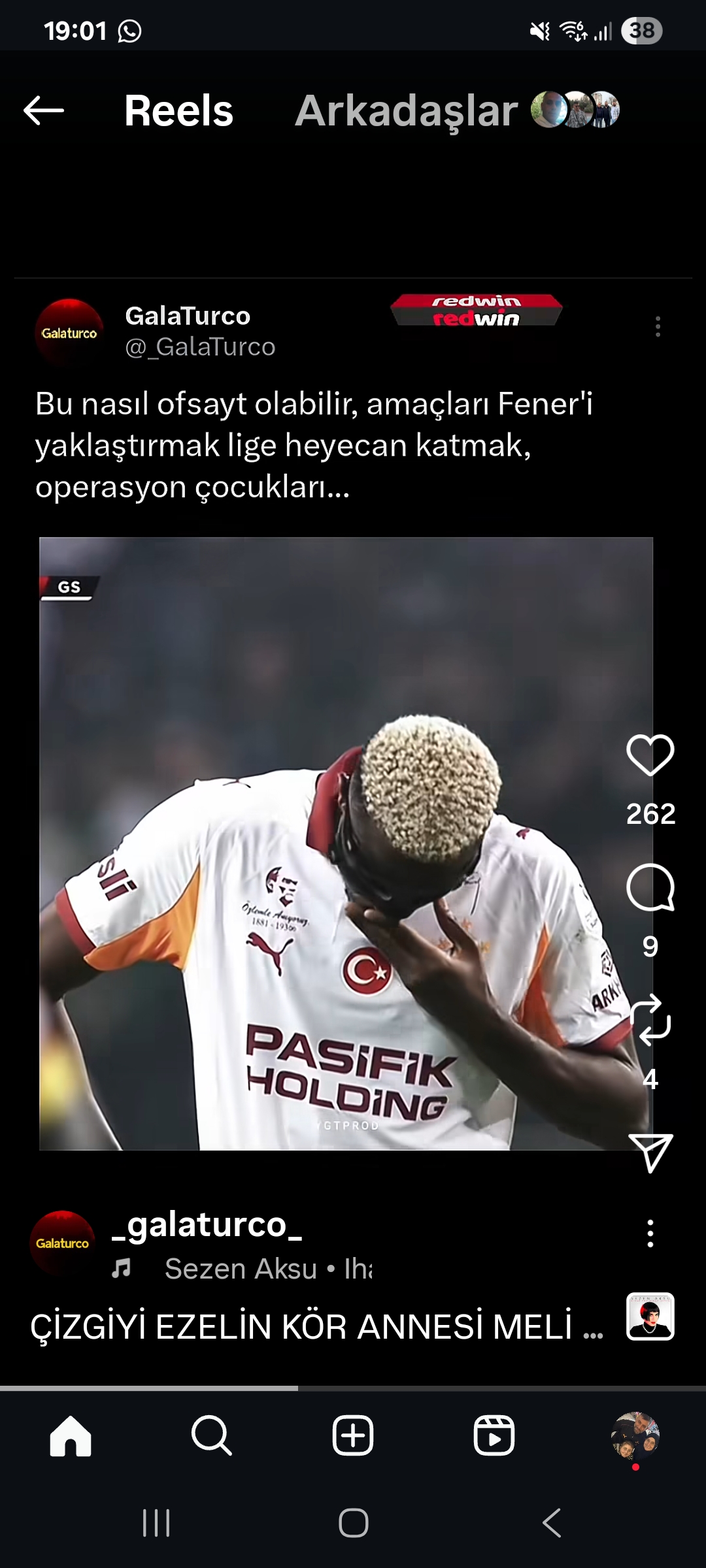Open the _galaturco_ profile
The height and width of the screenshot is (1568, 706).
coord(207,1224)
